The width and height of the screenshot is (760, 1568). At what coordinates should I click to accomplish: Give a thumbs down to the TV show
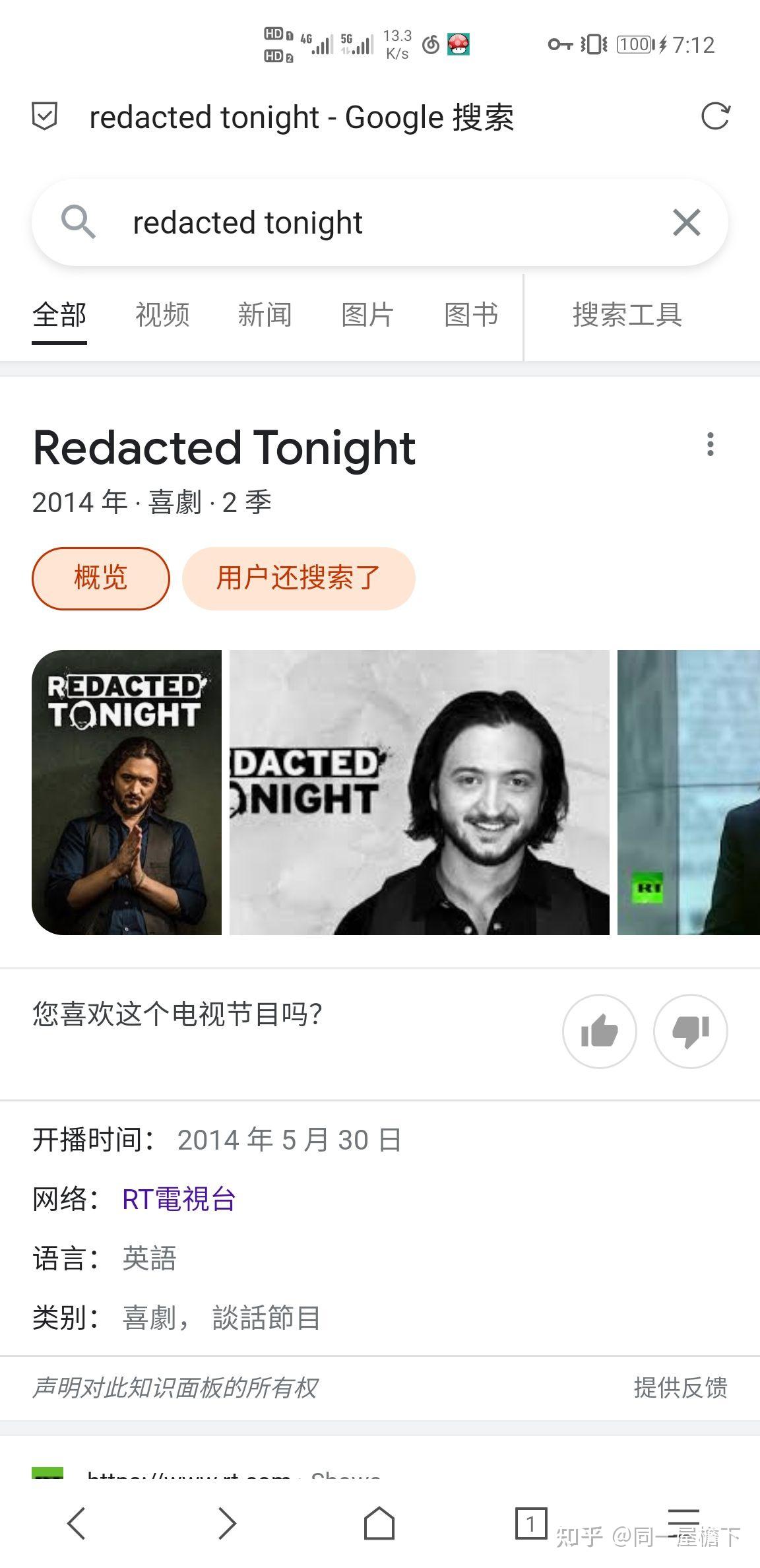click(690, 1031)
